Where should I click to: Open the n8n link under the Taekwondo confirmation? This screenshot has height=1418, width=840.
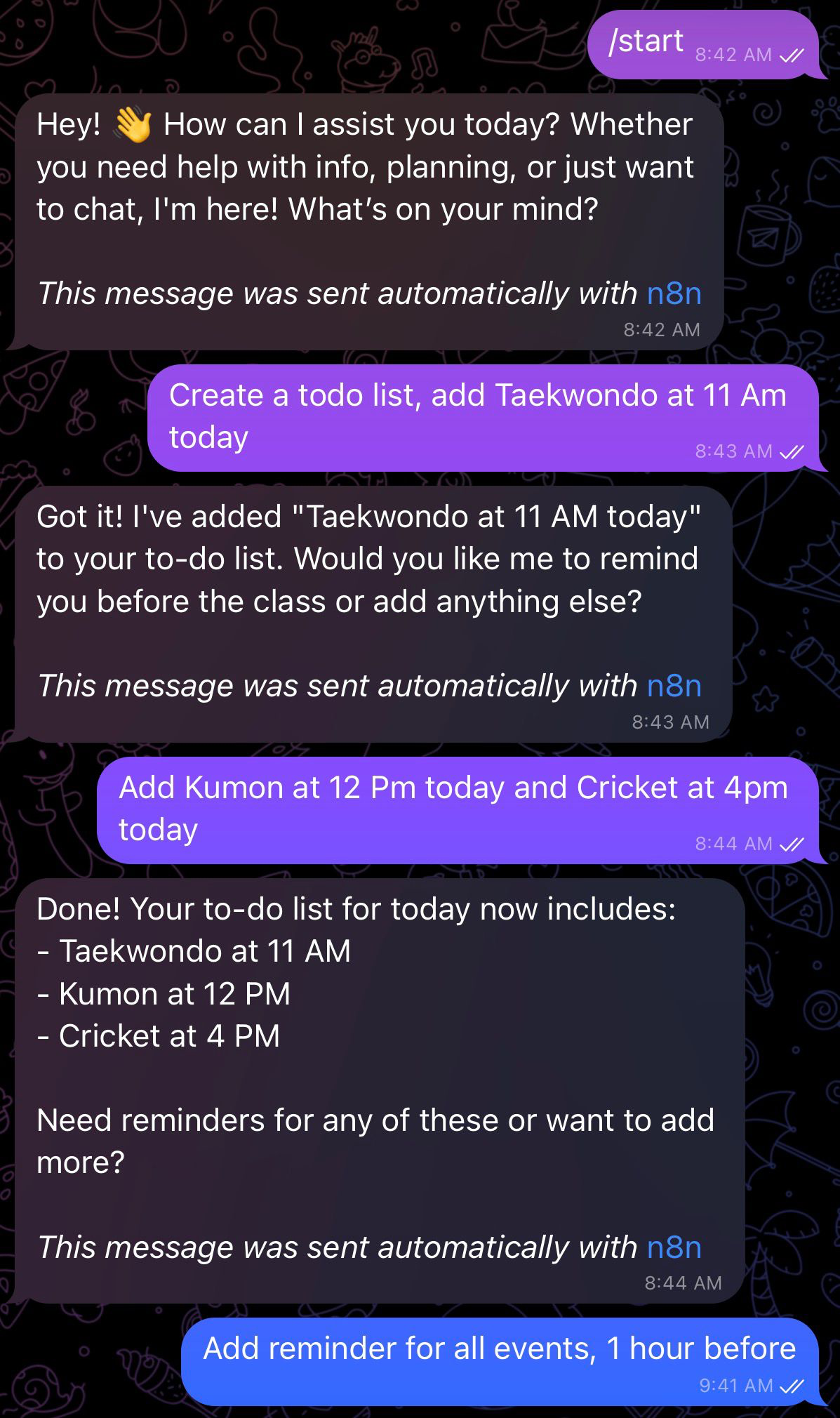pos(674,686)
